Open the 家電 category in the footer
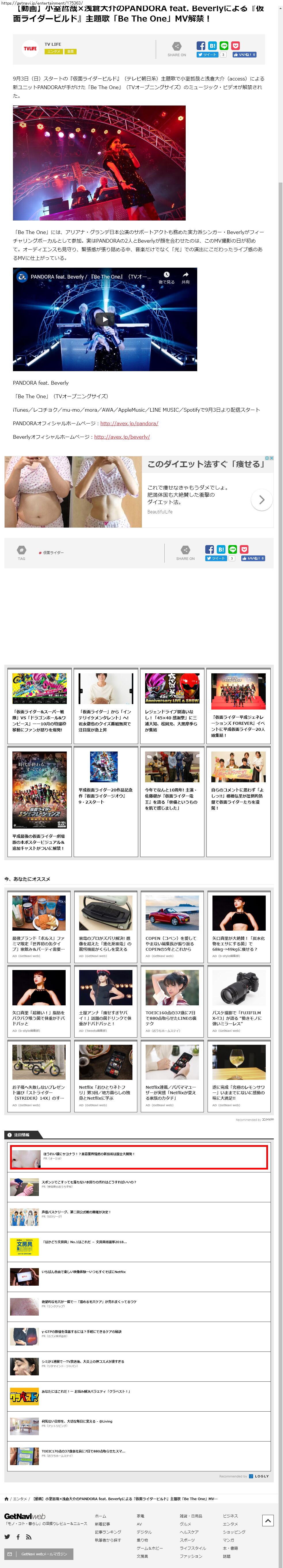The width and height of the screenshot is (283, 1568). tap(140, 1516)
